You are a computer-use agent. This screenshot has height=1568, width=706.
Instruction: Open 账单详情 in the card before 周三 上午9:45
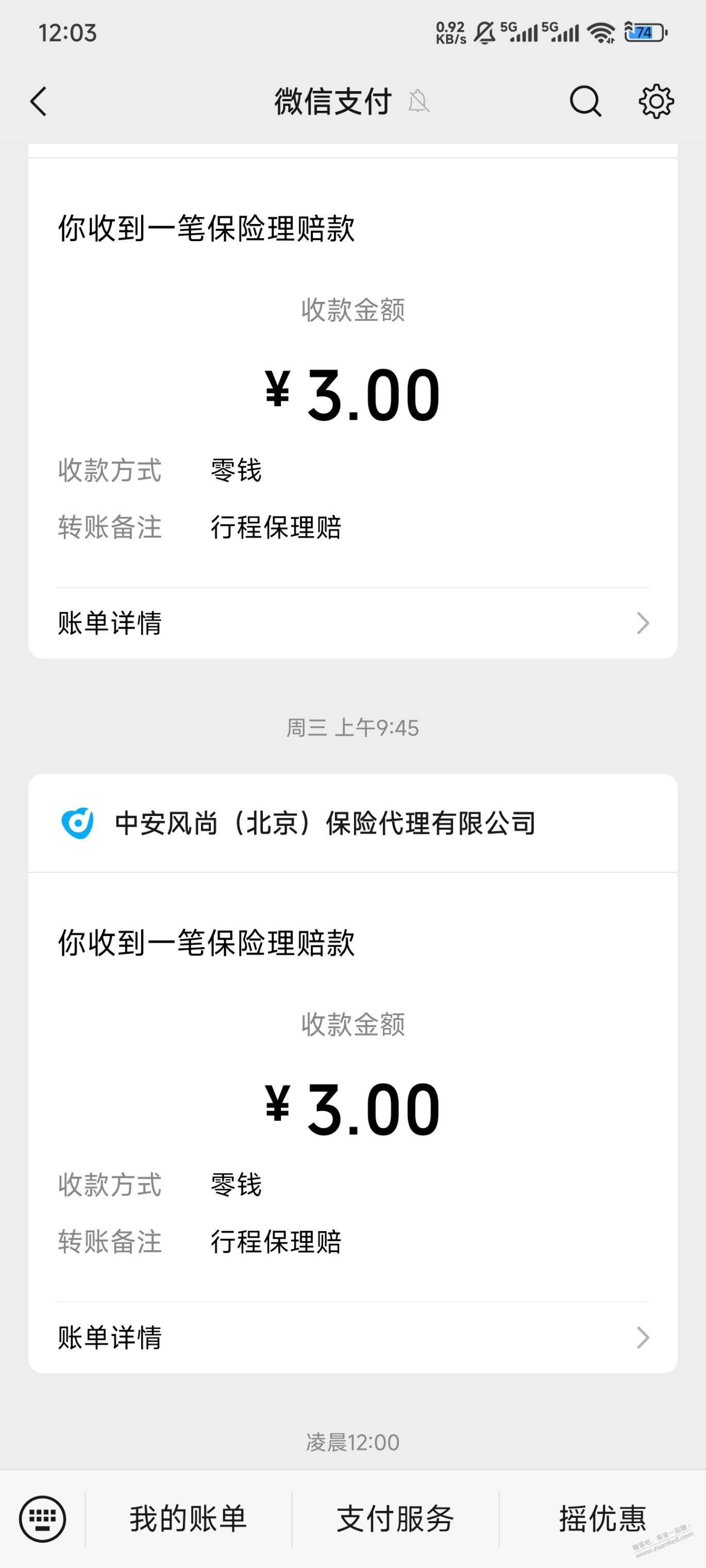352,623
